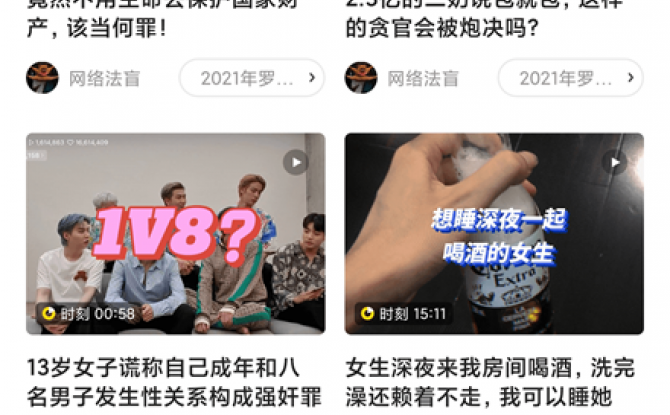Open the Corona beer bottle video thumbnail
The height and width of the screenshot is (415, 670).
coord(494,230)
